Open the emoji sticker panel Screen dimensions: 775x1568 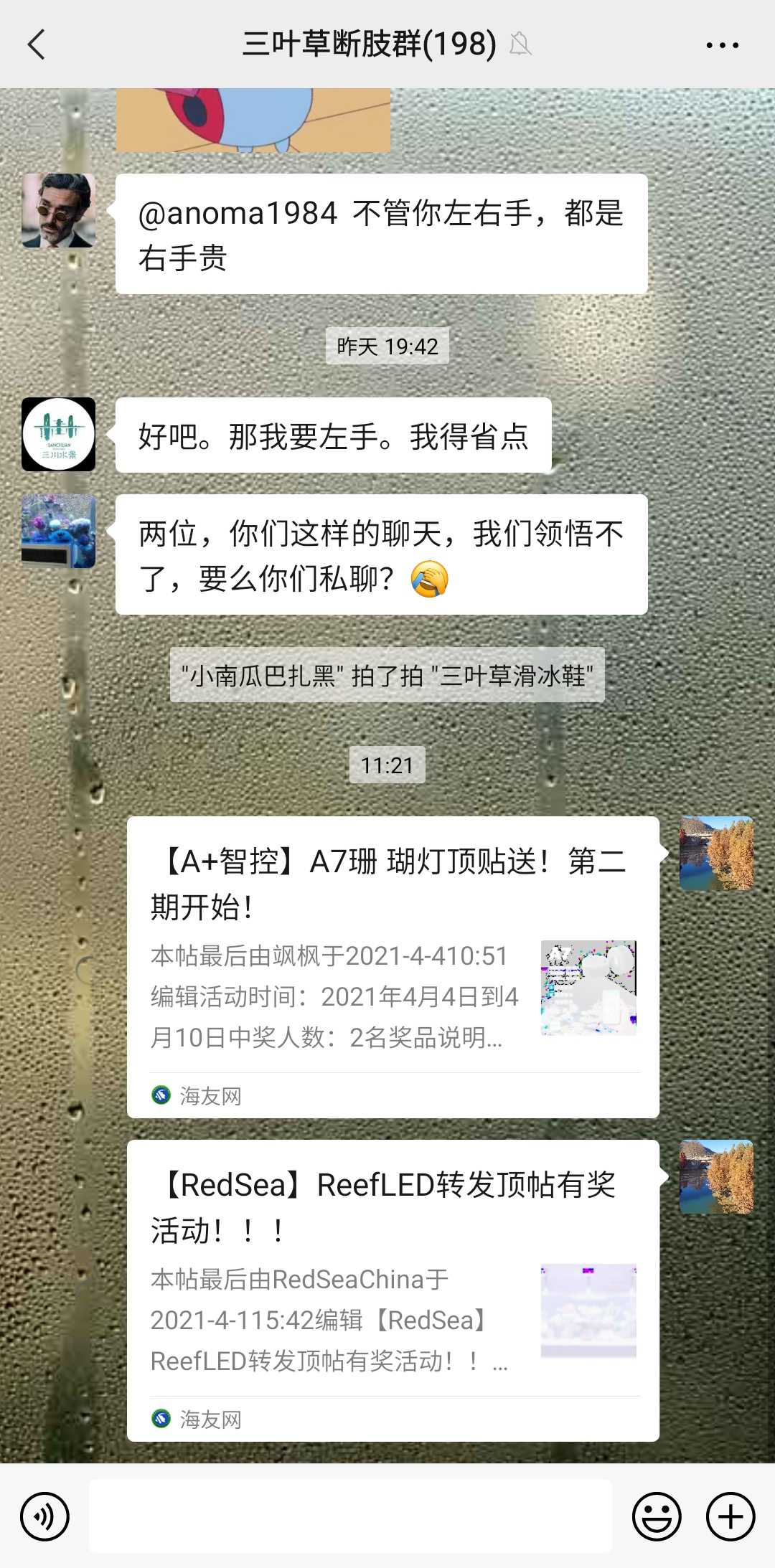pyautogui.click(x=656, y=1516)
